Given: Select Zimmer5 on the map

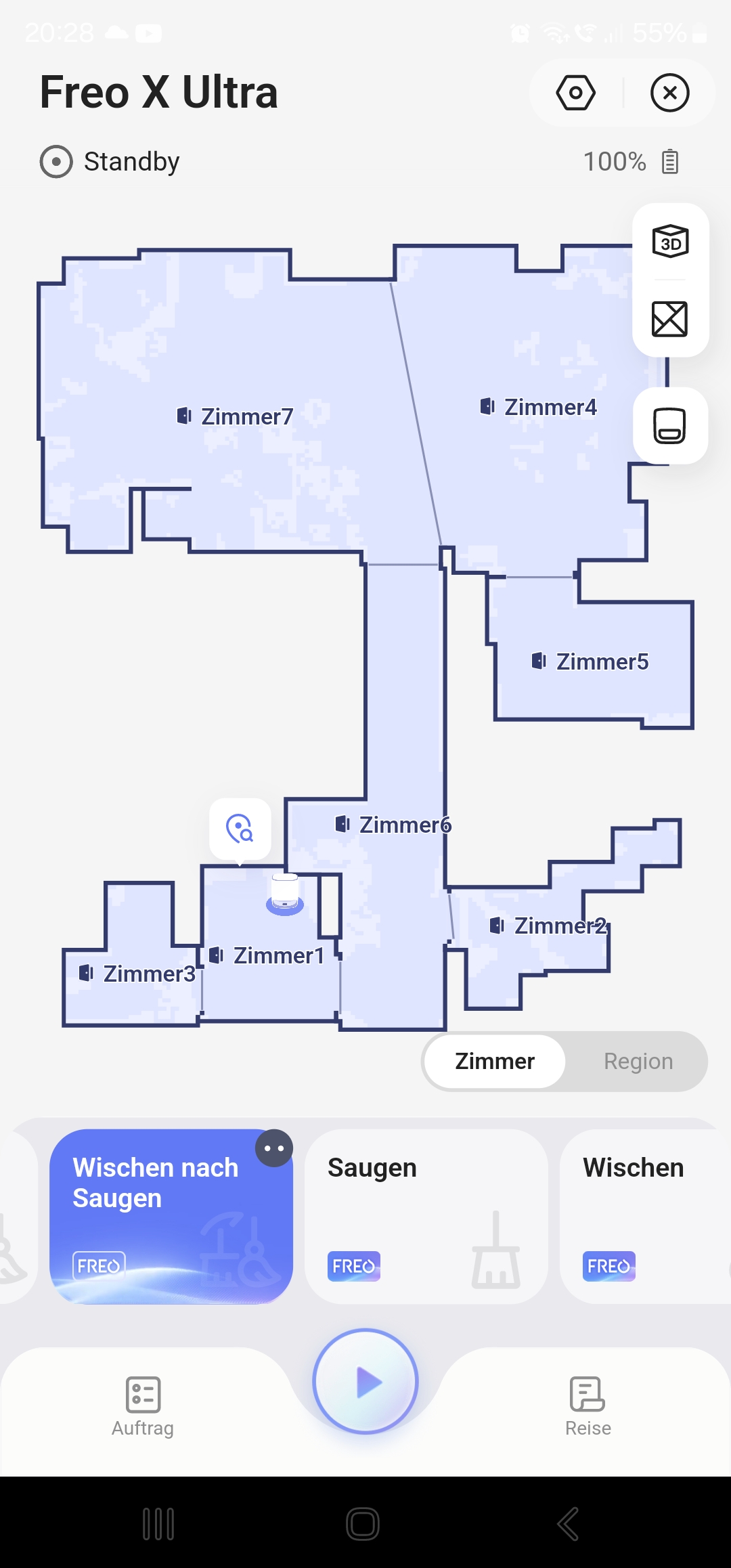Looking at the screenshot, I should 590,661.
